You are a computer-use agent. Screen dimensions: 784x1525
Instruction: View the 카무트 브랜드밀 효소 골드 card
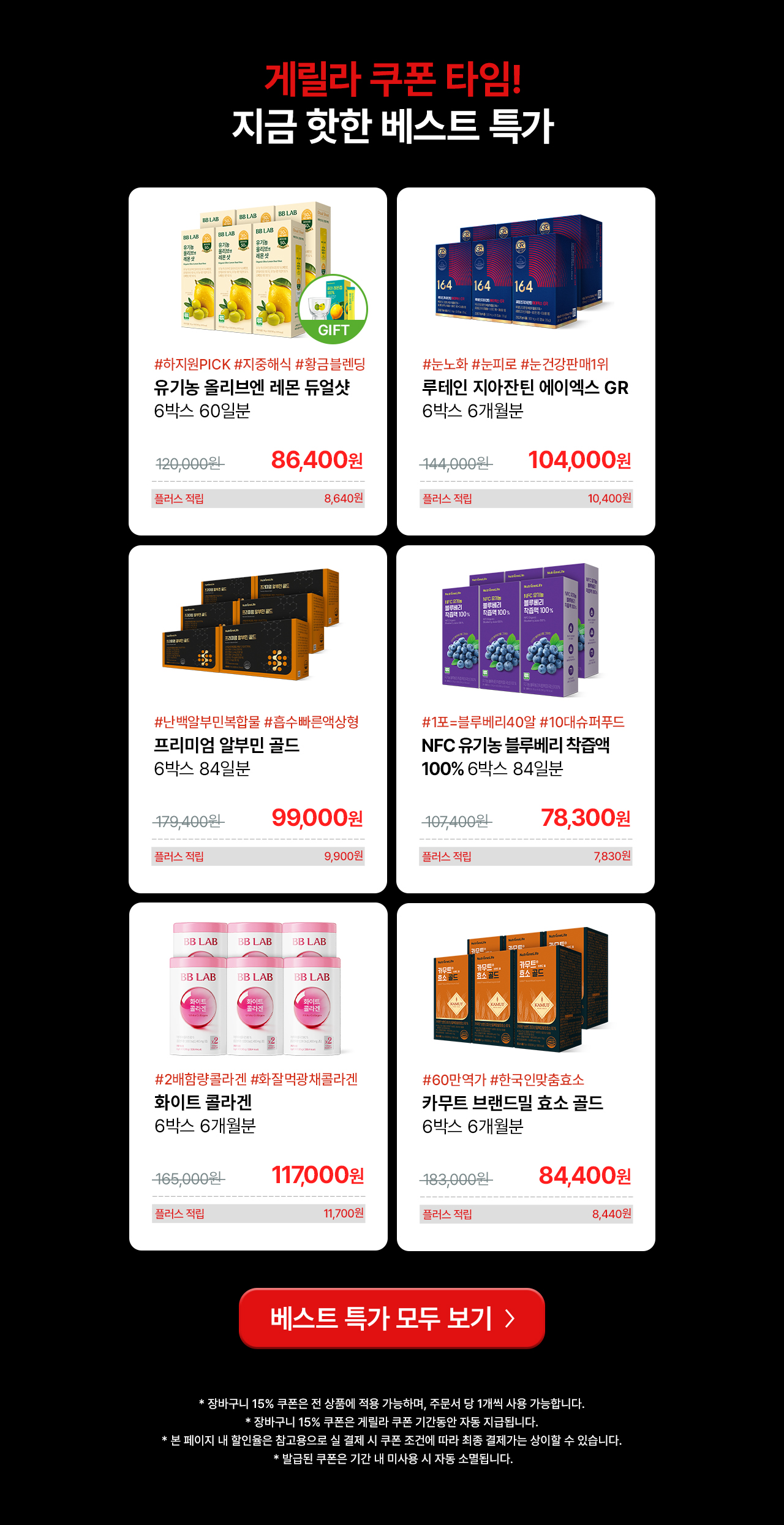[526, 1077]
